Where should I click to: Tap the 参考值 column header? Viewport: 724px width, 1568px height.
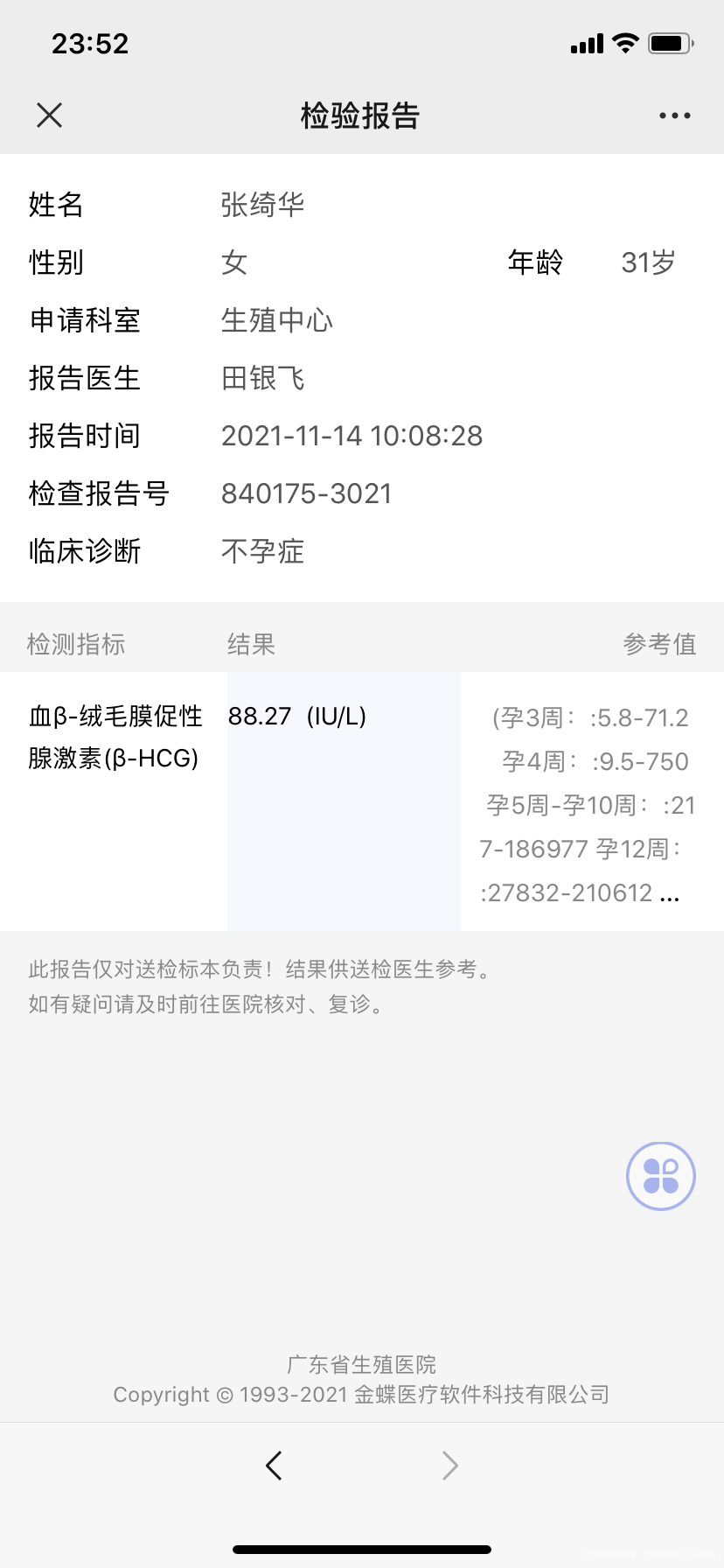(660, 644)
